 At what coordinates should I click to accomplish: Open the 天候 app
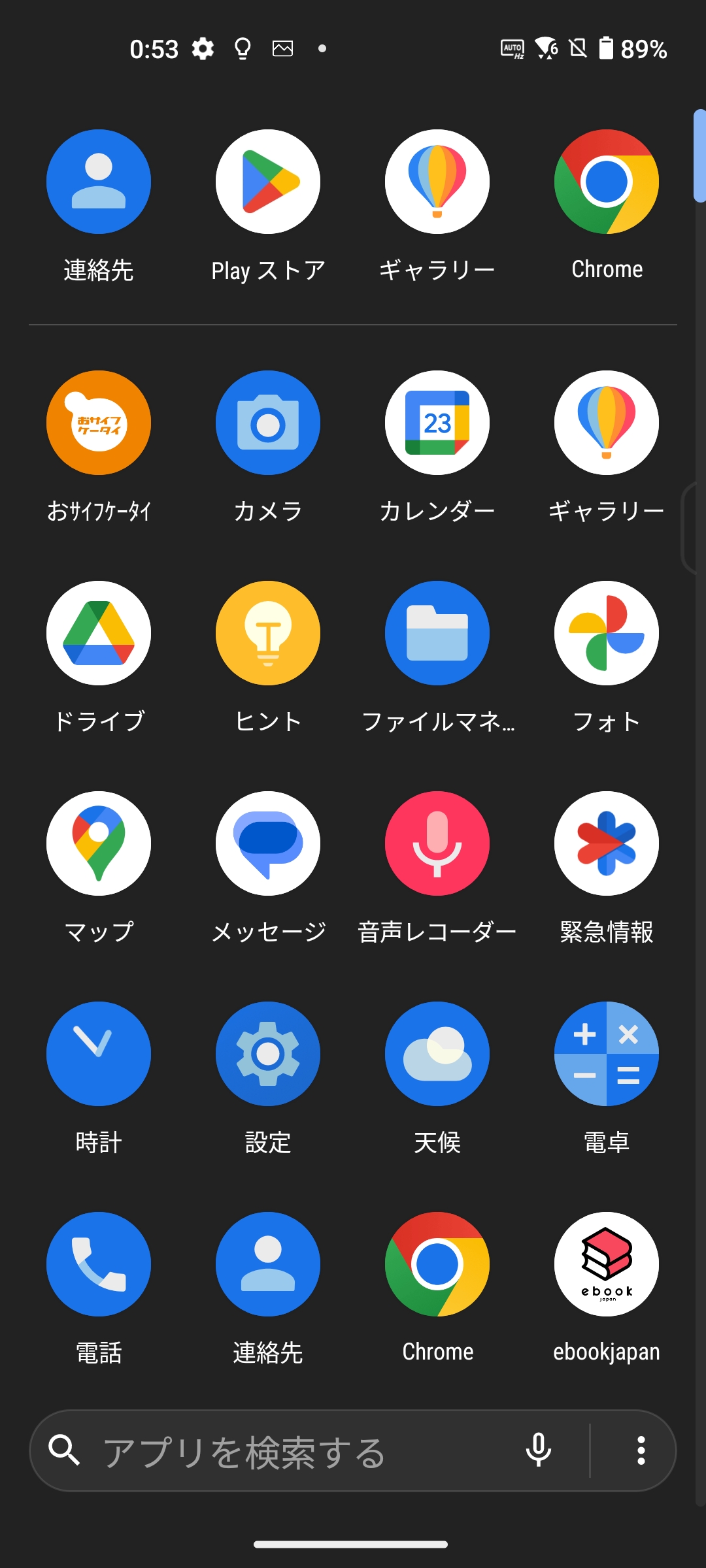(437, 1054)
